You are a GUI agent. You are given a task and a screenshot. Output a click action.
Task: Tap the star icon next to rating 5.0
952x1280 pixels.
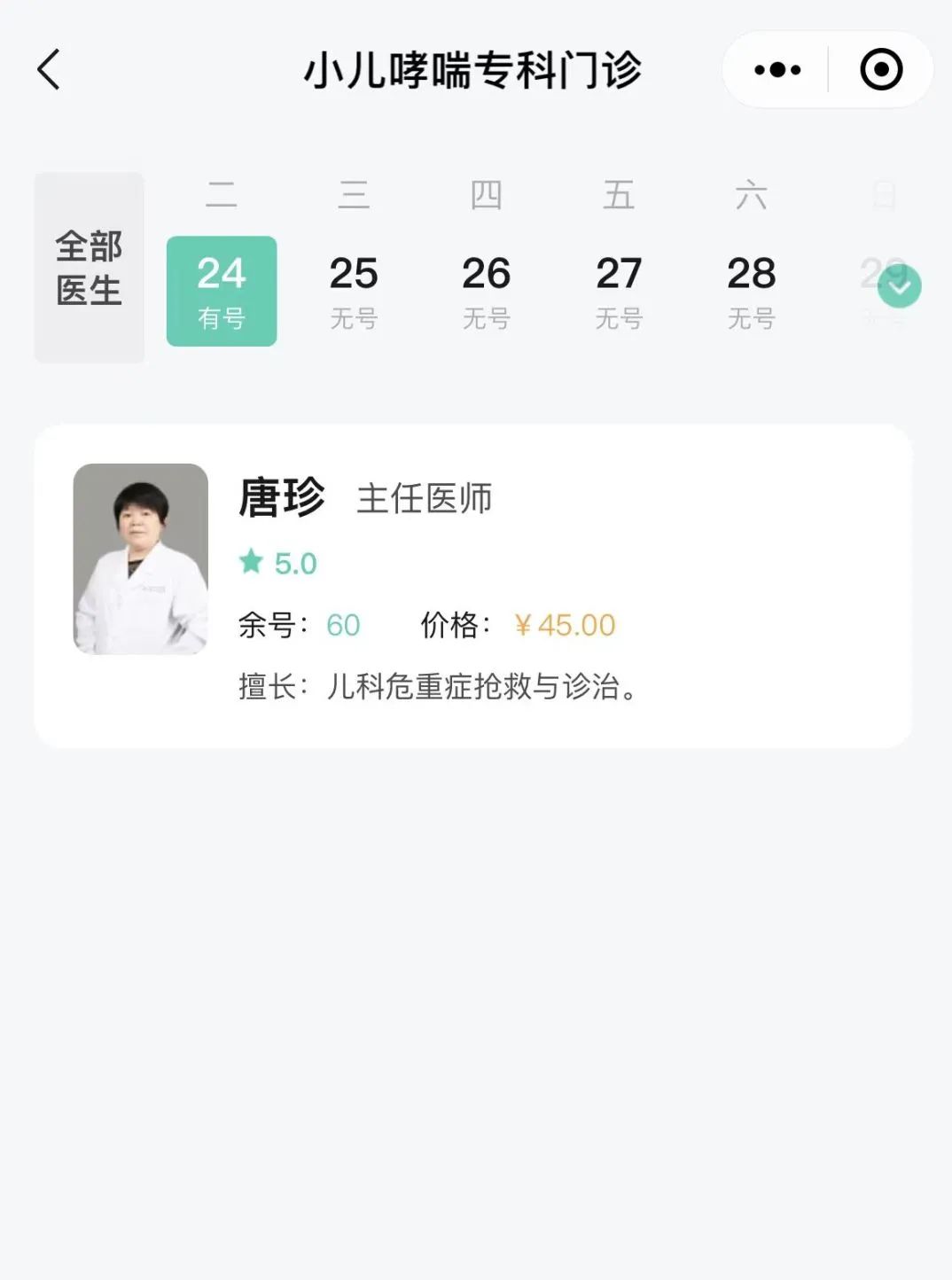tap(253, 561)
